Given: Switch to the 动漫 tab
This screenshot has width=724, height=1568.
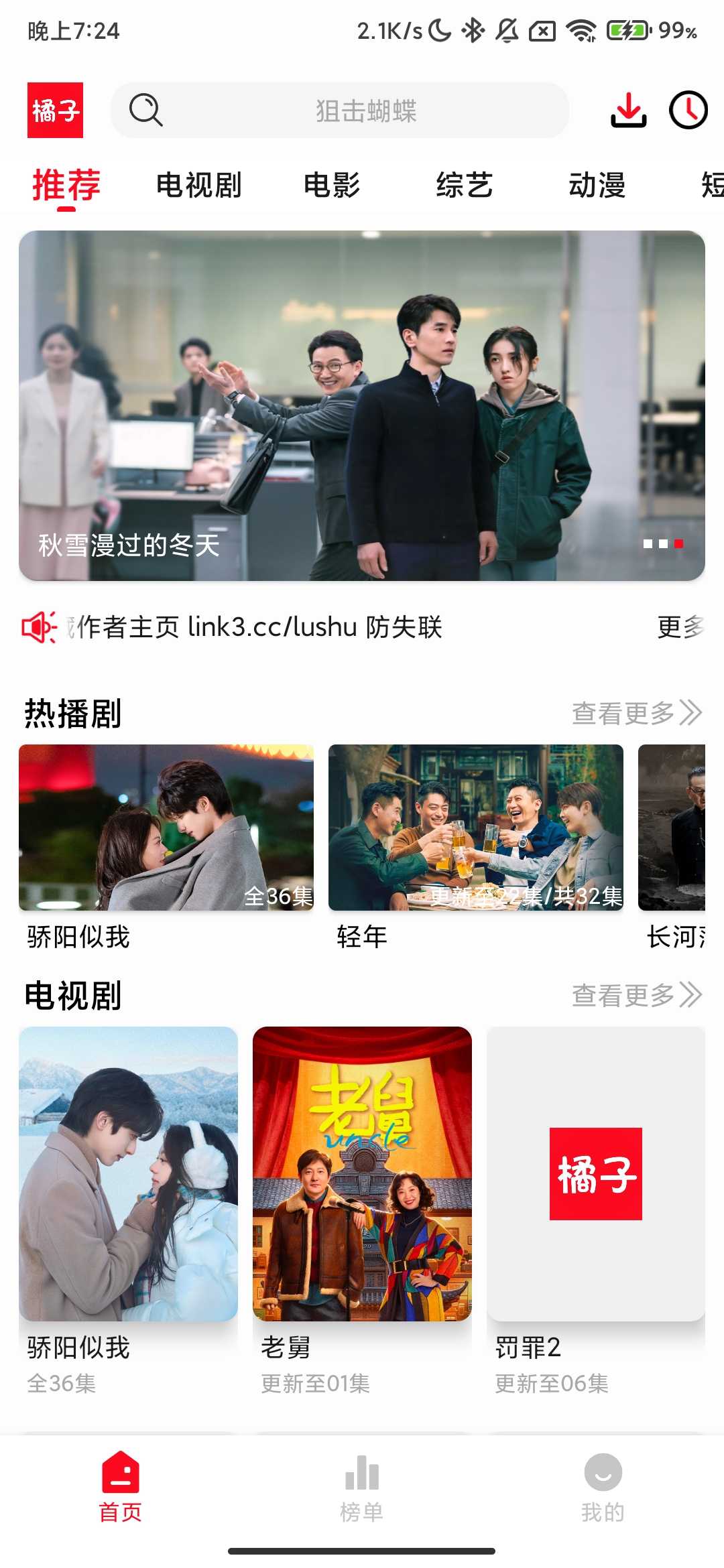Looking at the screenshot, I should 599,186.
